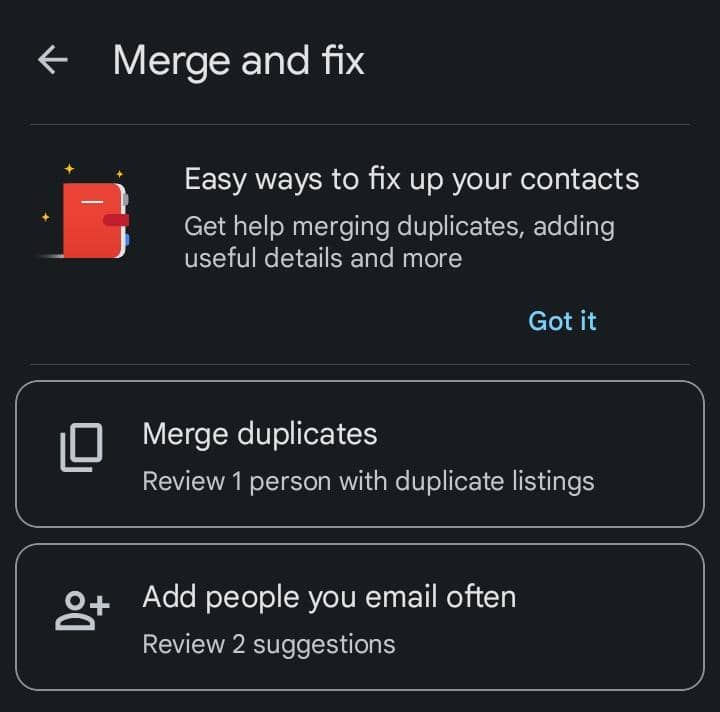Go back from Merge and fix
This screenshot has width=720, height=712.
(x=52, y=60)
